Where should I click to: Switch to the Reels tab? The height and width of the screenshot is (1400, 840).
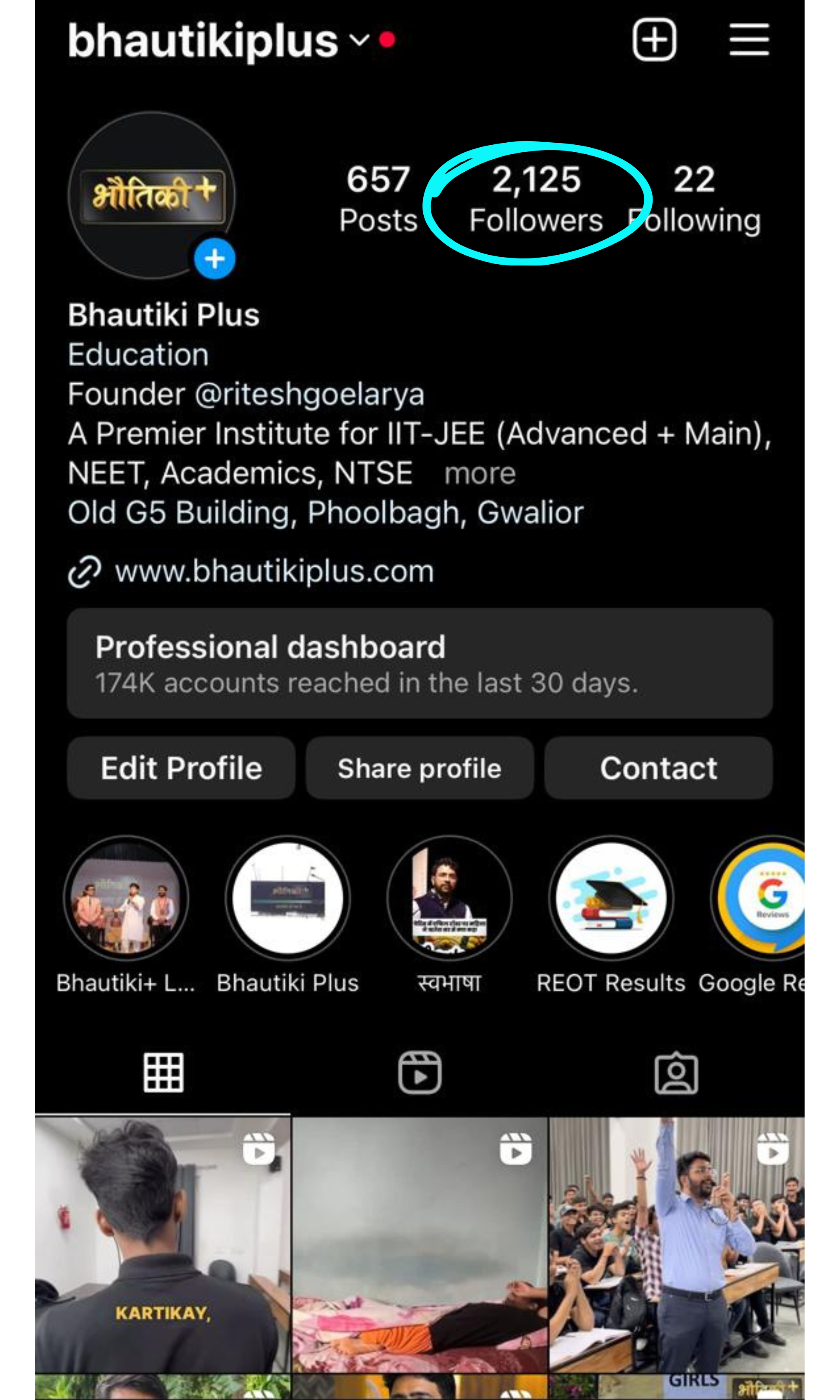coord(420,1073)
